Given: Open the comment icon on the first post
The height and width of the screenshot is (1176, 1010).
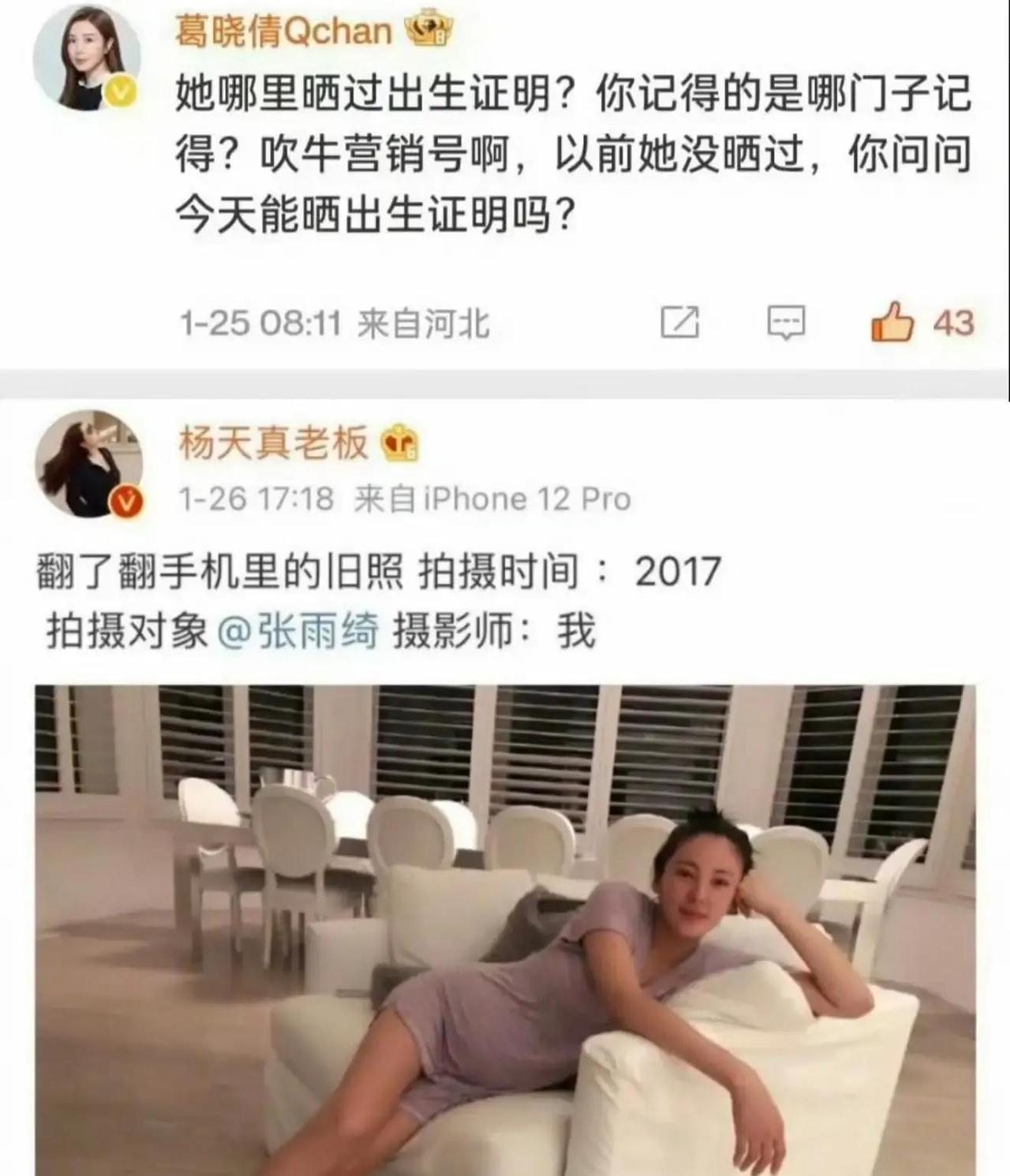Looking at the screenshot, I should (x=787, y=320).
